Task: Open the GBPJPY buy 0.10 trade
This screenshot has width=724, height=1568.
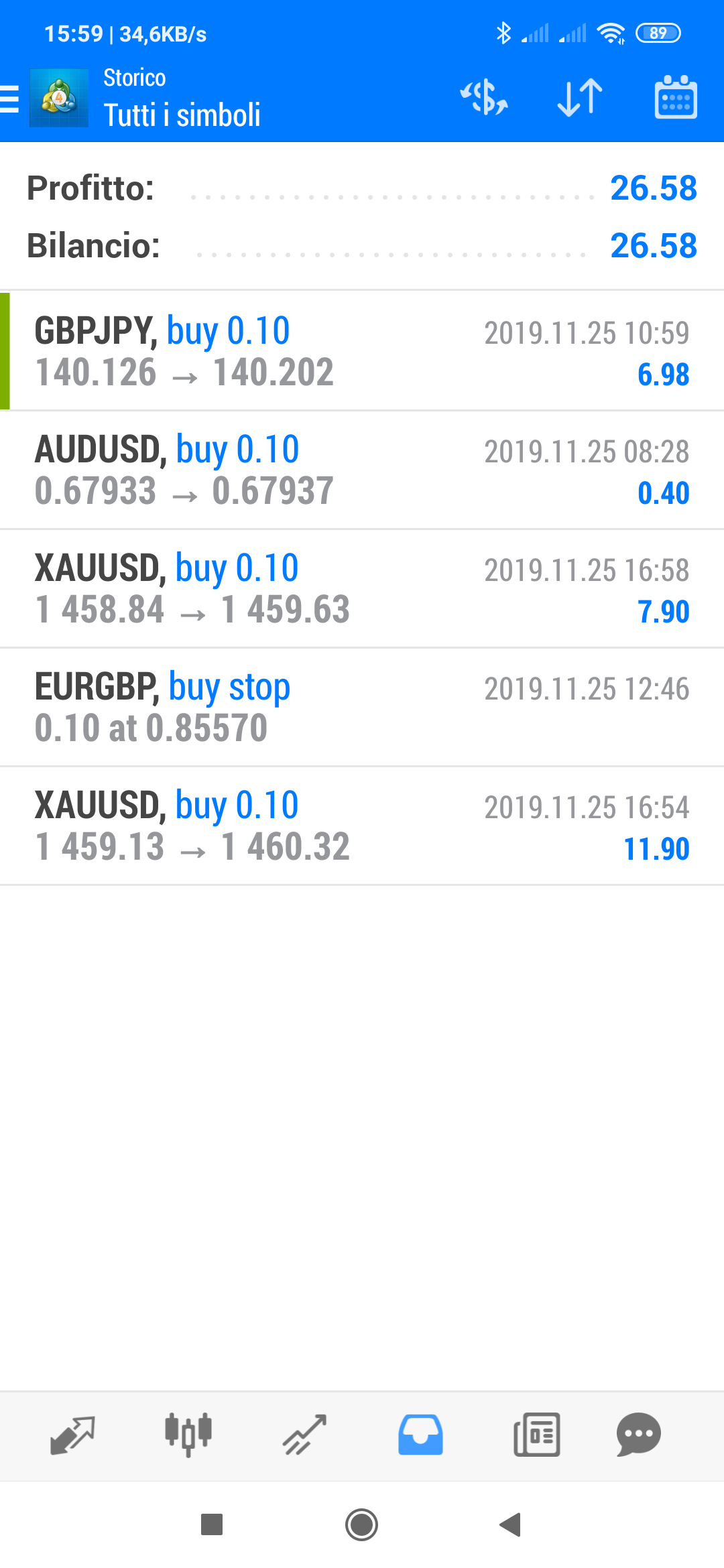Action: (x=362, y=350)
